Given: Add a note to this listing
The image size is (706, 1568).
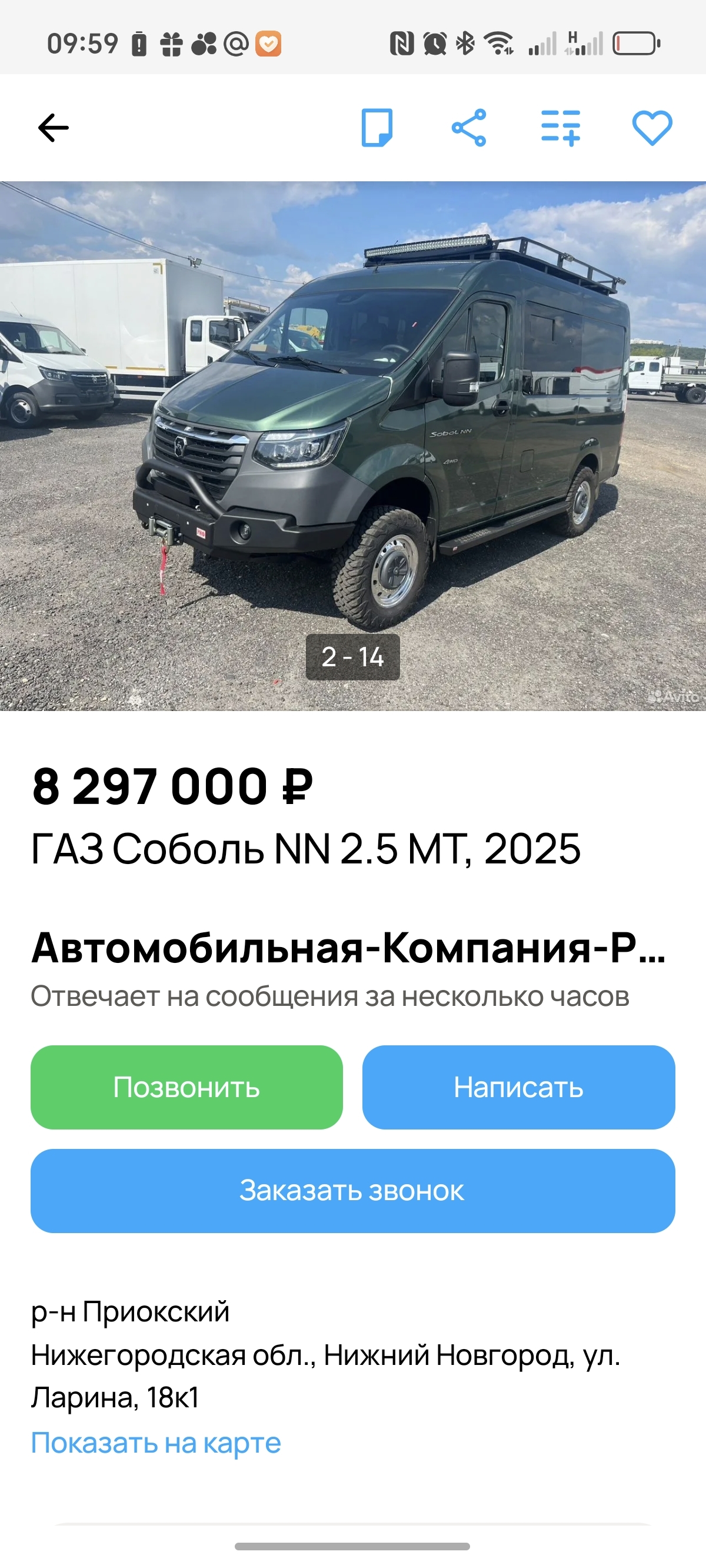Looking at the screenshot, I should tap(377, 128).
